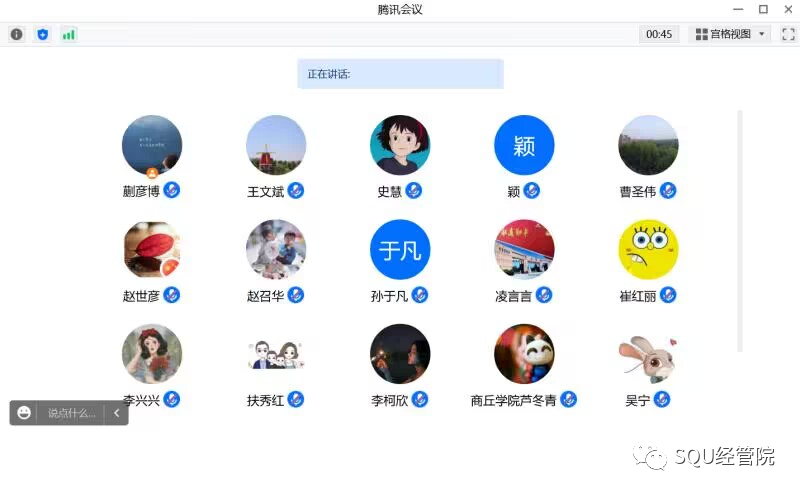Select participant 史慧's tile

(400, 146)
